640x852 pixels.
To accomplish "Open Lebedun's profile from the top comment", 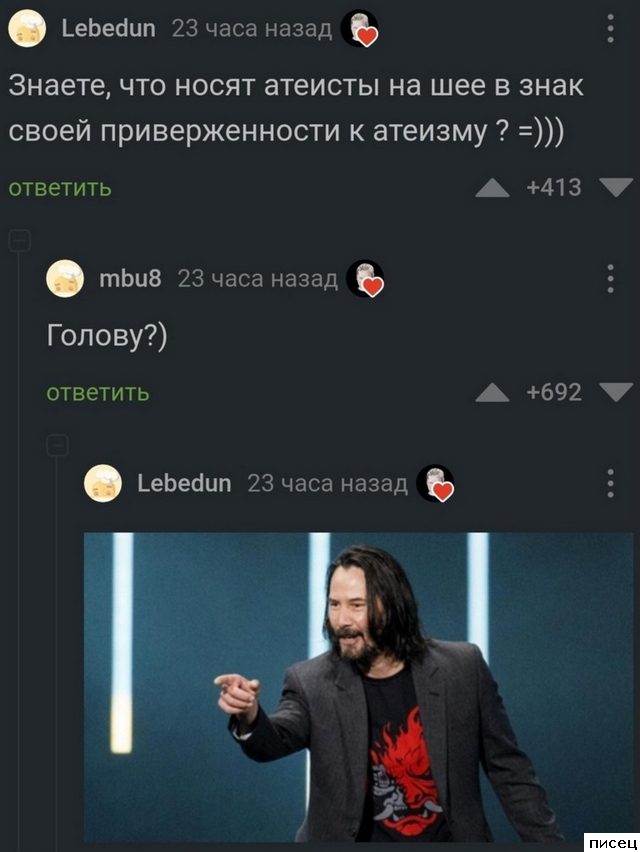I will point(108,29).
